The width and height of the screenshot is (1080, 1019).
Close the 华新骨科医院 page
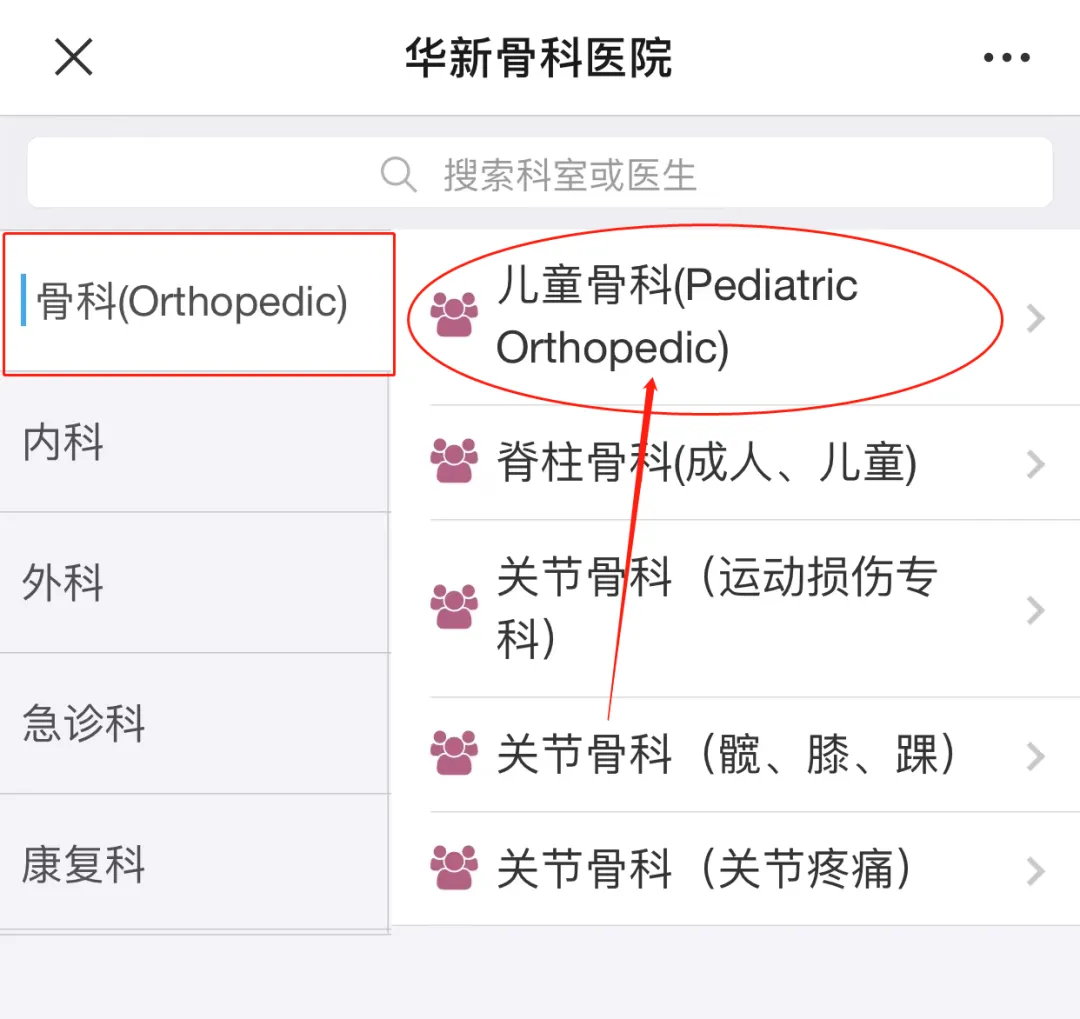click(73, 58)
